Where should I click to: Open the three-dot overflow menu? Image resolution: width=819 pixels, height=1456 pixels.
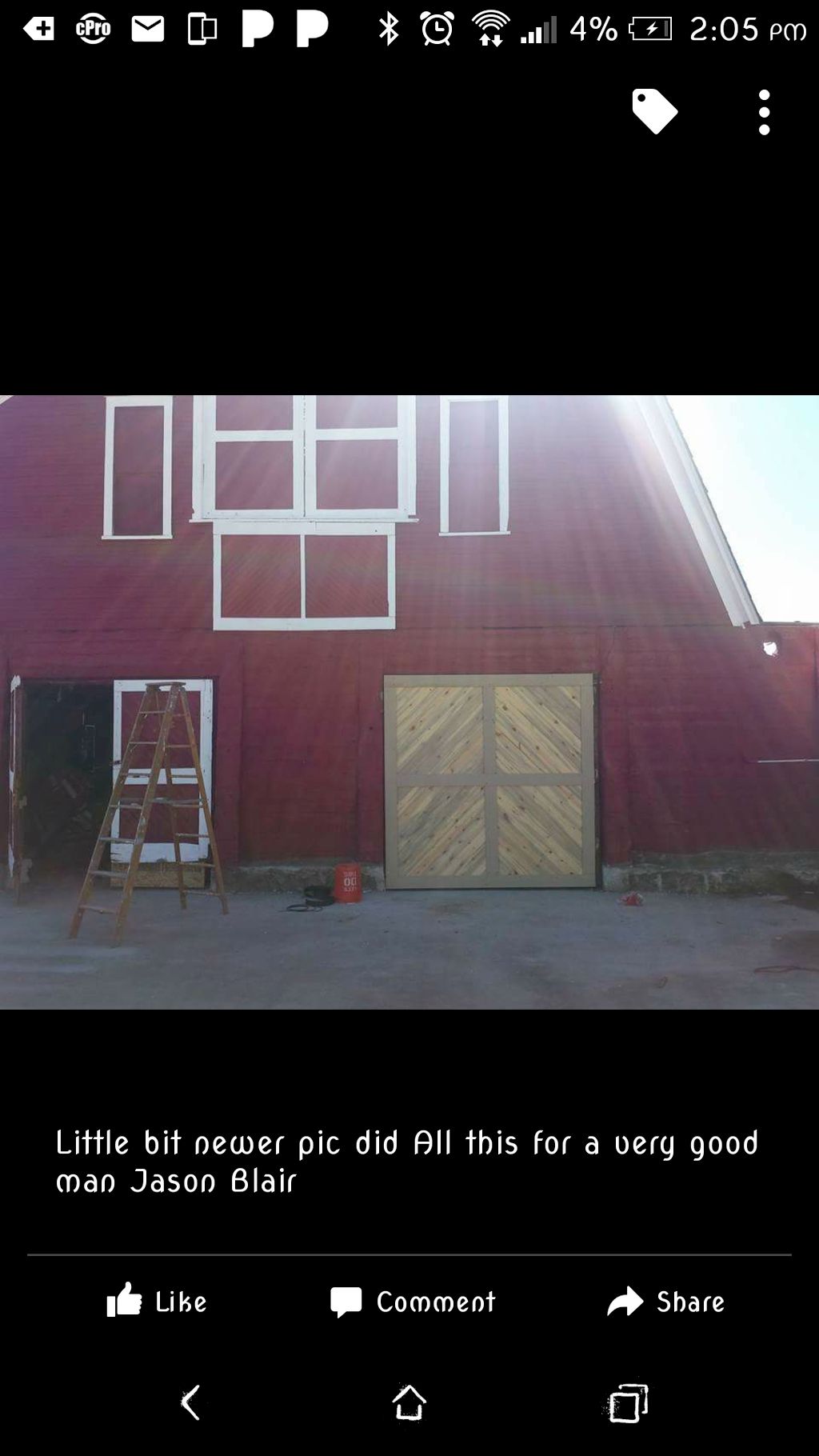[x=764, y=112]
